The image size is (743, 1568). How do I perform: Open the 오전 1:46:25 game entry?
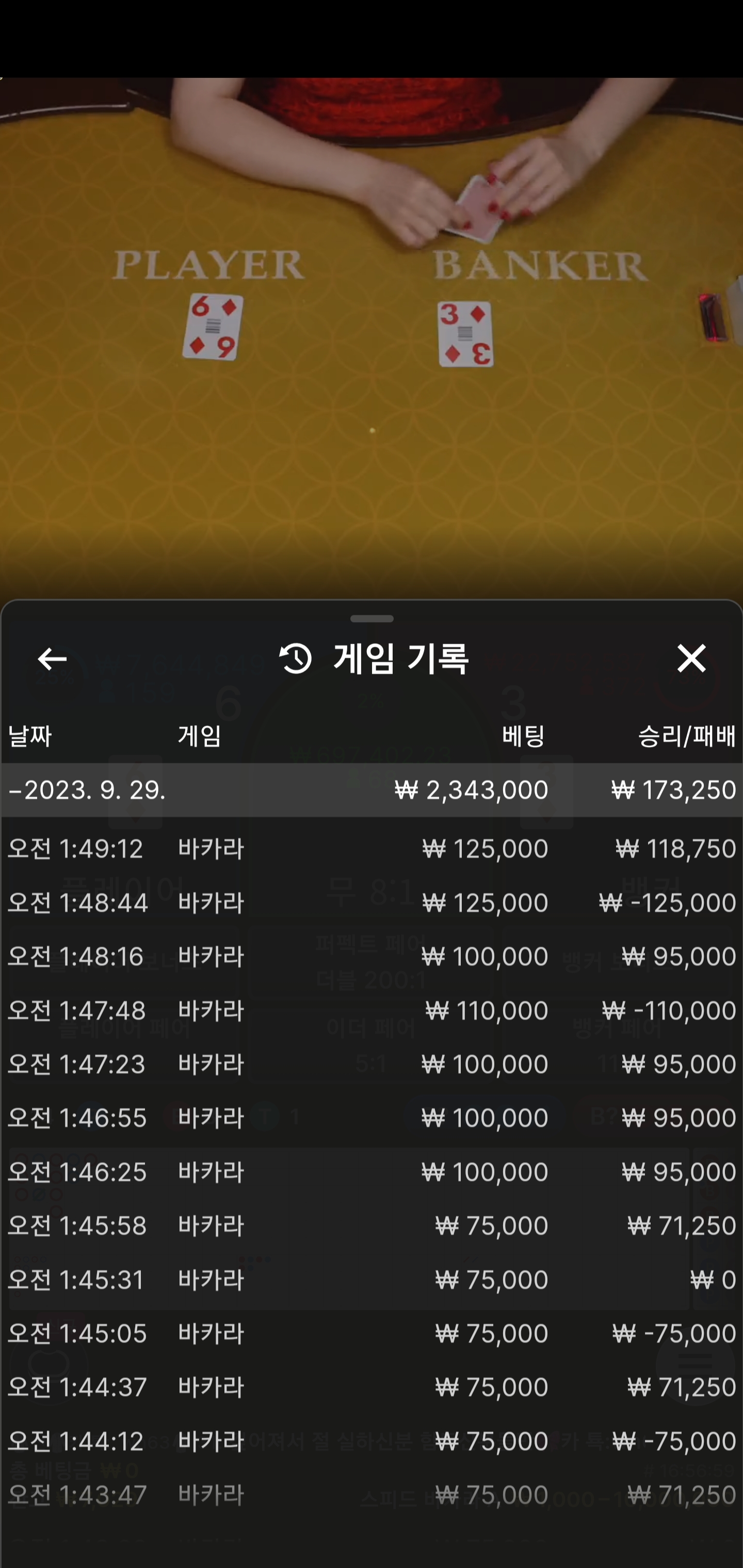(372, 1172)
